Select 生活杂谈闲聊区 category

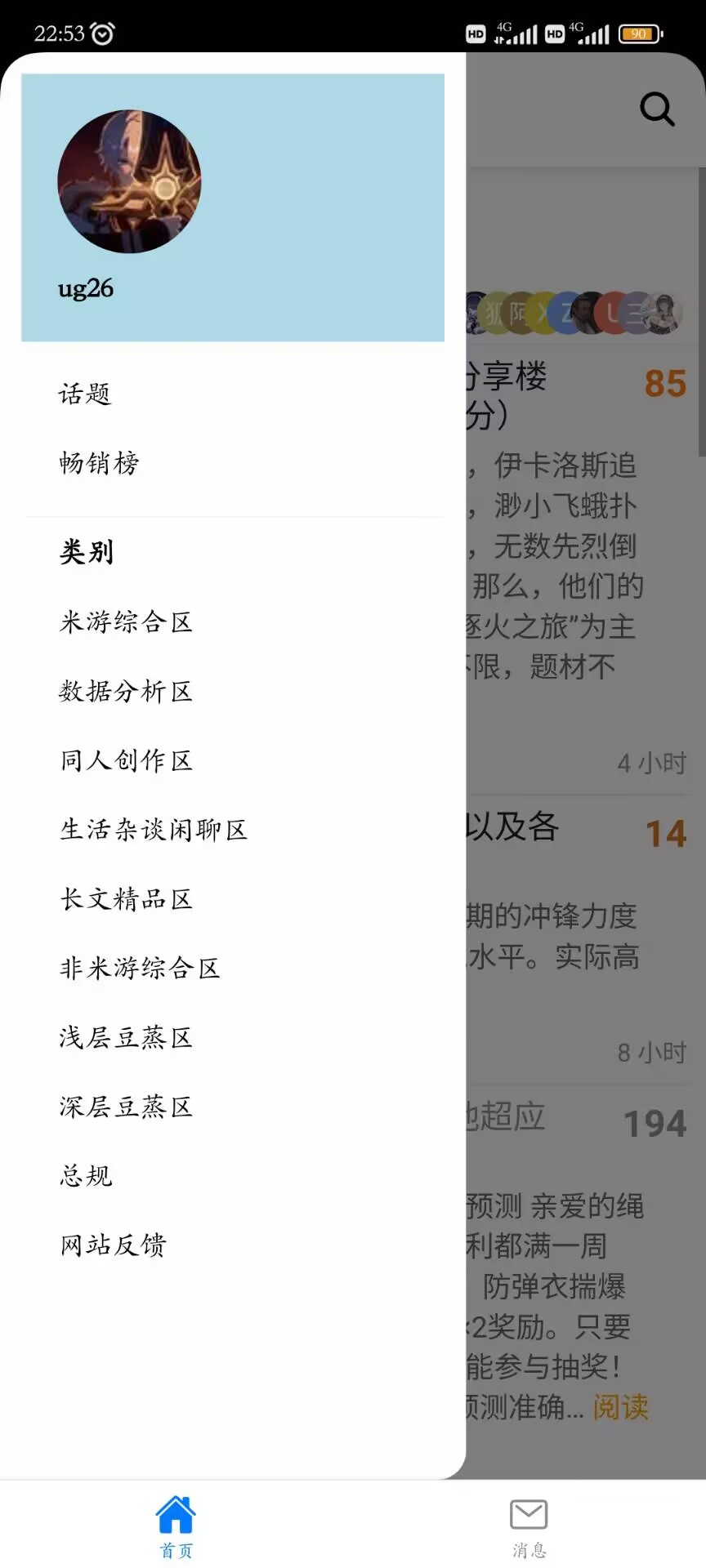click(x=154, y=830)
